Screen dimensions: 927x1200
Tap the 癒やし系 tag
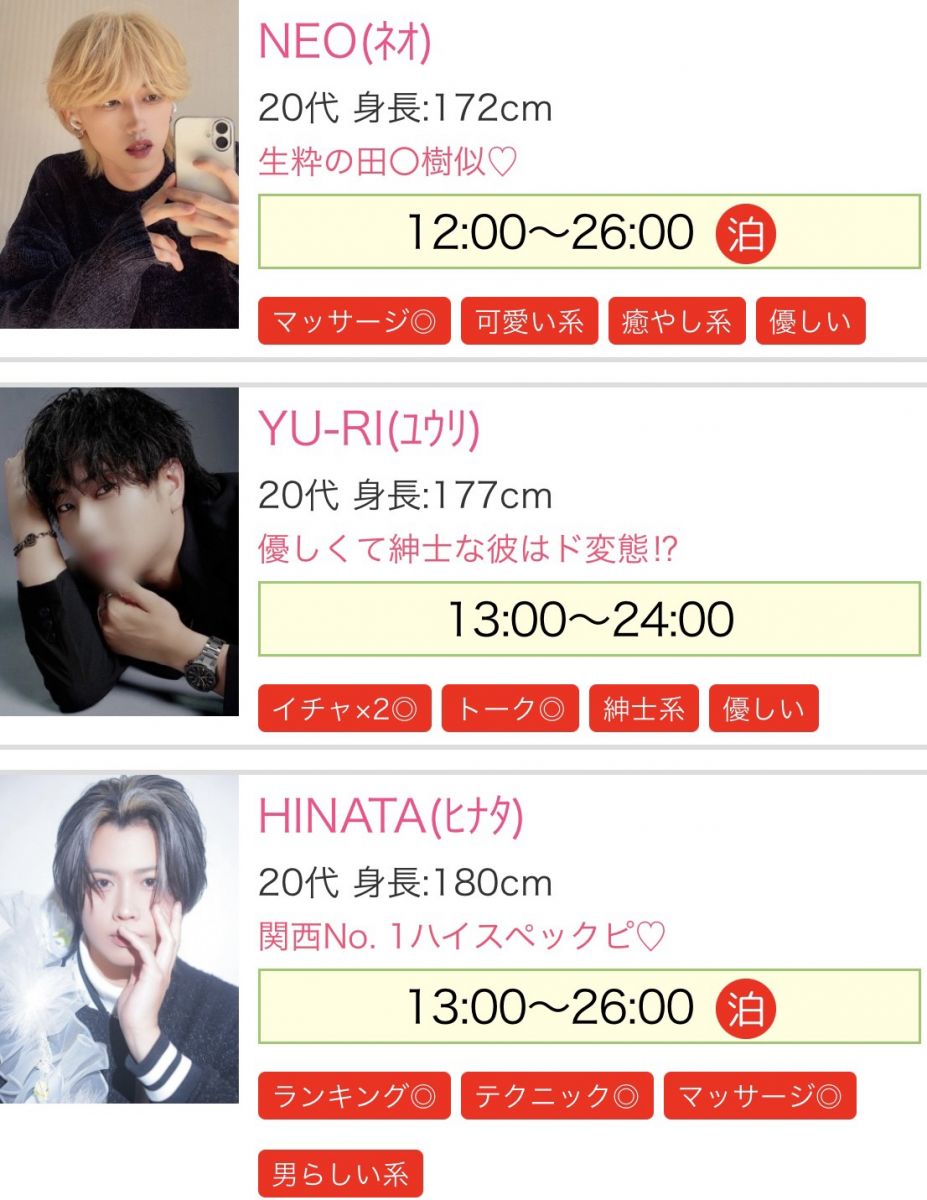(x=677, y=322)
